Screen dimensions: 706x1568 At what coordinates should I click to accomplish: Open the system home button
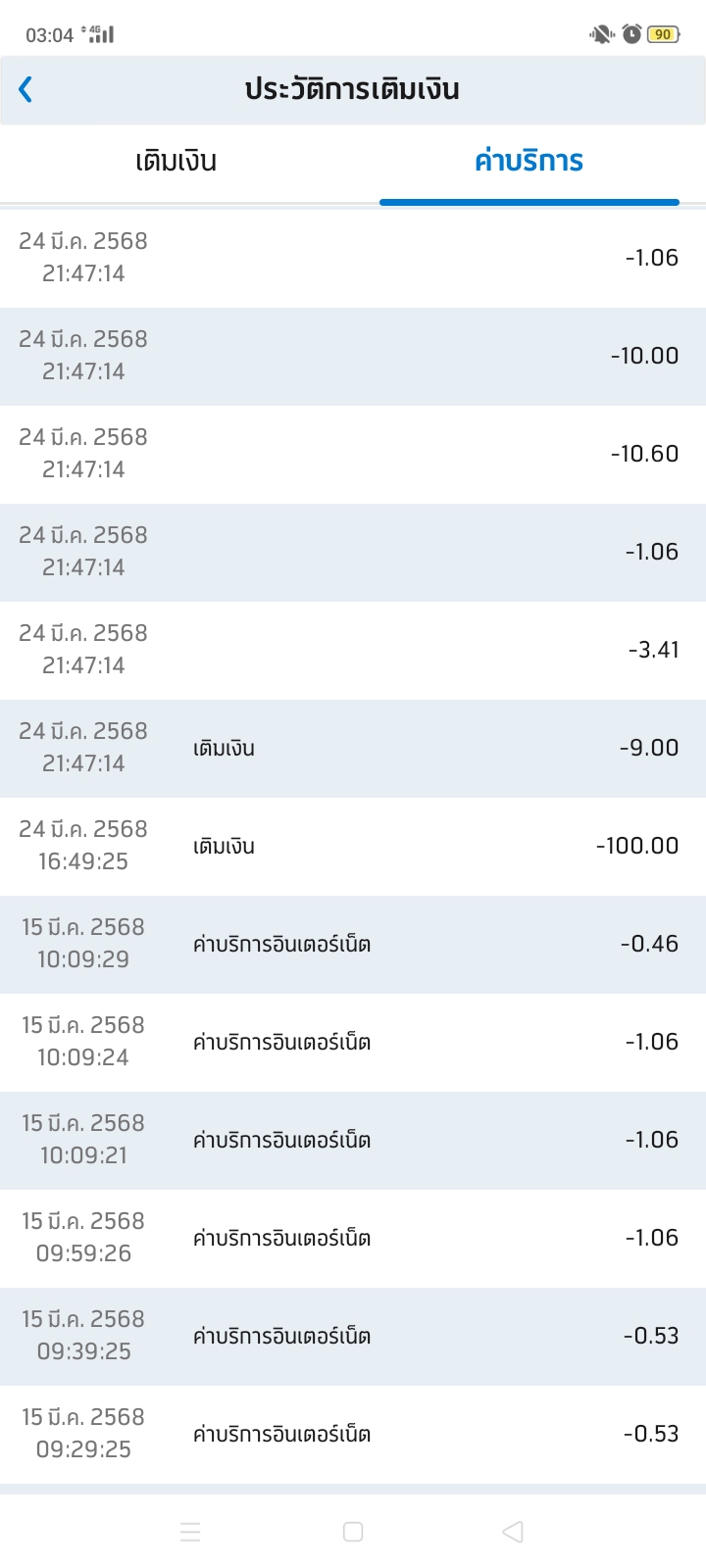[353, 1532]
